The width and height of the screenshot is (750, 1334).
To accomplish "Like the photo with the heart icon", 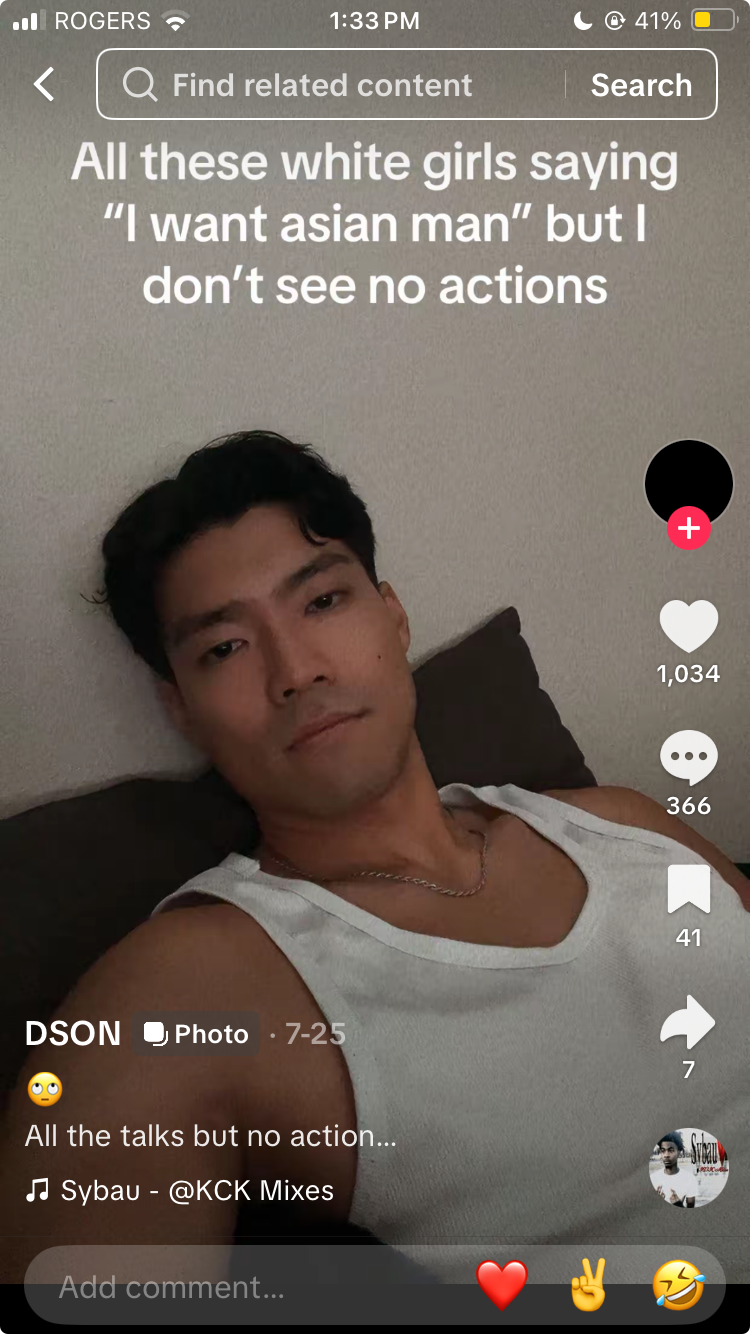I will click(x=688, y=625).
